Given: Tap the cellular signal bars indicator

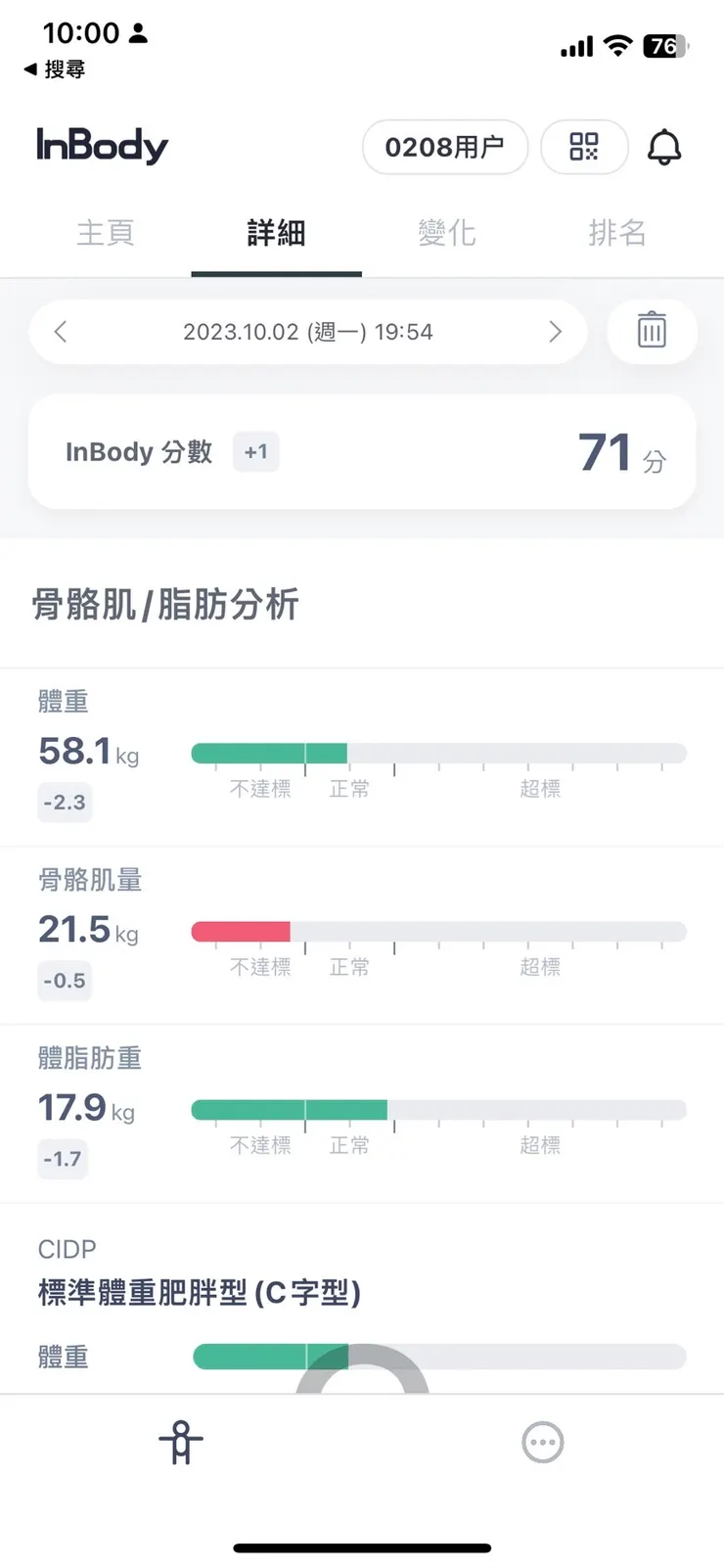Looking at the screenshot, I should (576, 46).
